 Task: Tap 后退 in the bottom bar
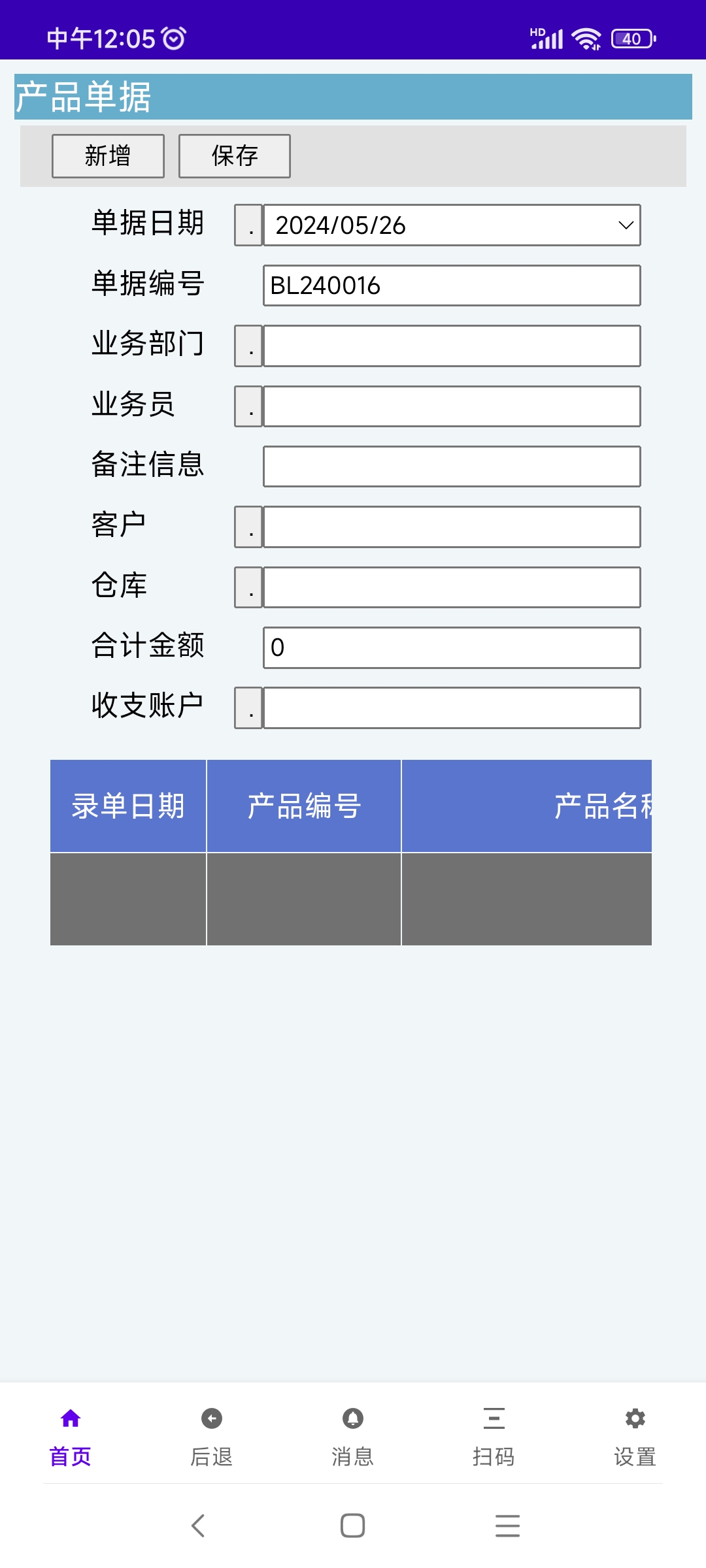pyautogui.click(x=212, y=1436)
